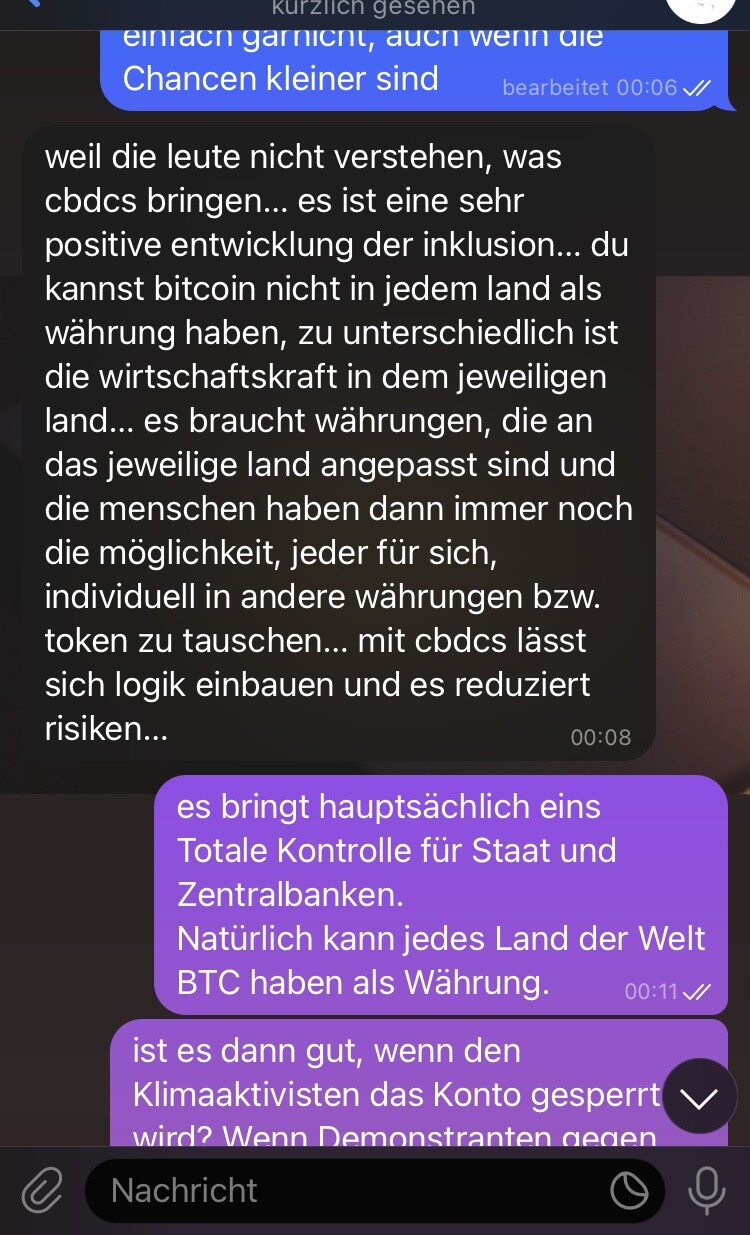Image resolution: width=750 pixels, height=1235 pixels.
Task: Open chat info via 'kürzlich gesehen' header
Action: tap(373, 8)
